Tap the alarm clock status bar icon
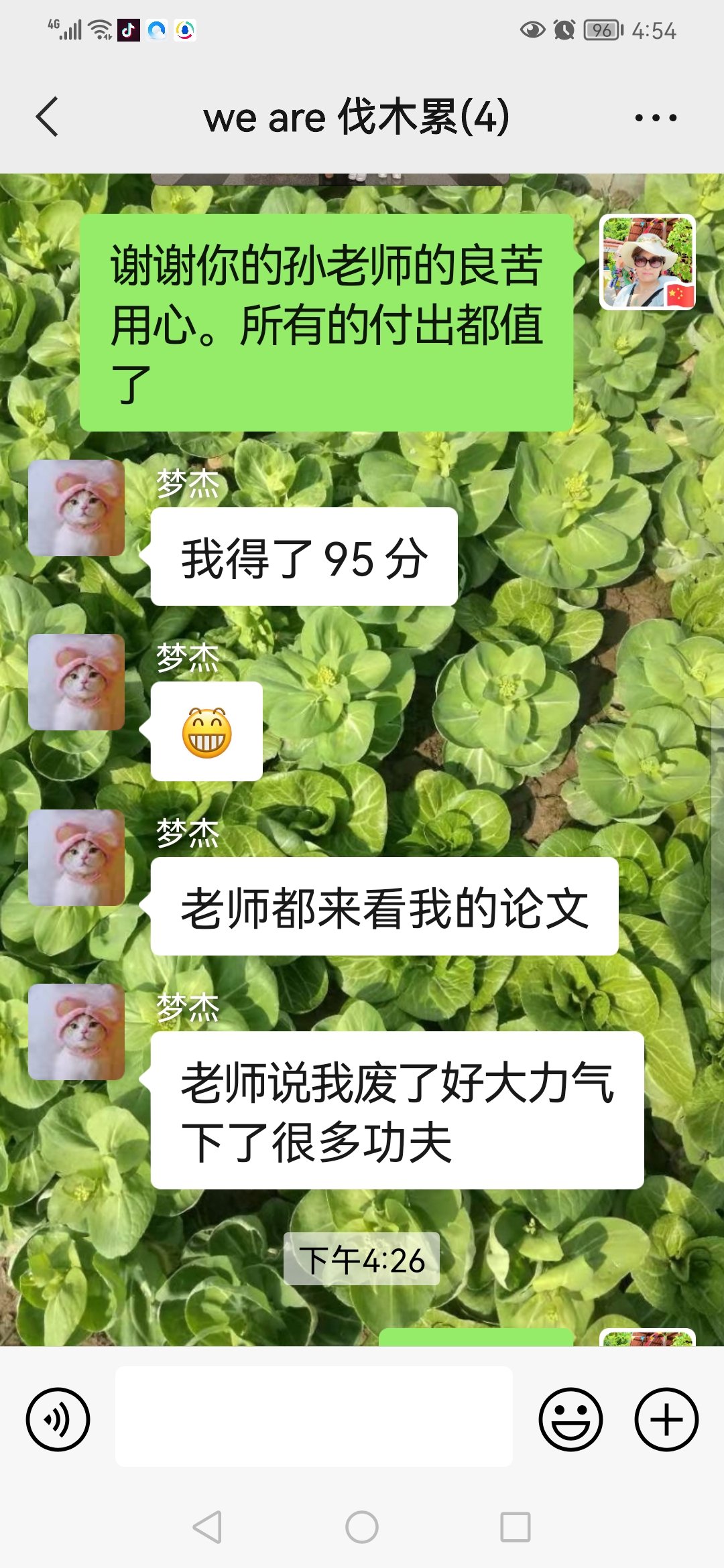This screenshot has width=724, height=1568. [x=563, y=28]
